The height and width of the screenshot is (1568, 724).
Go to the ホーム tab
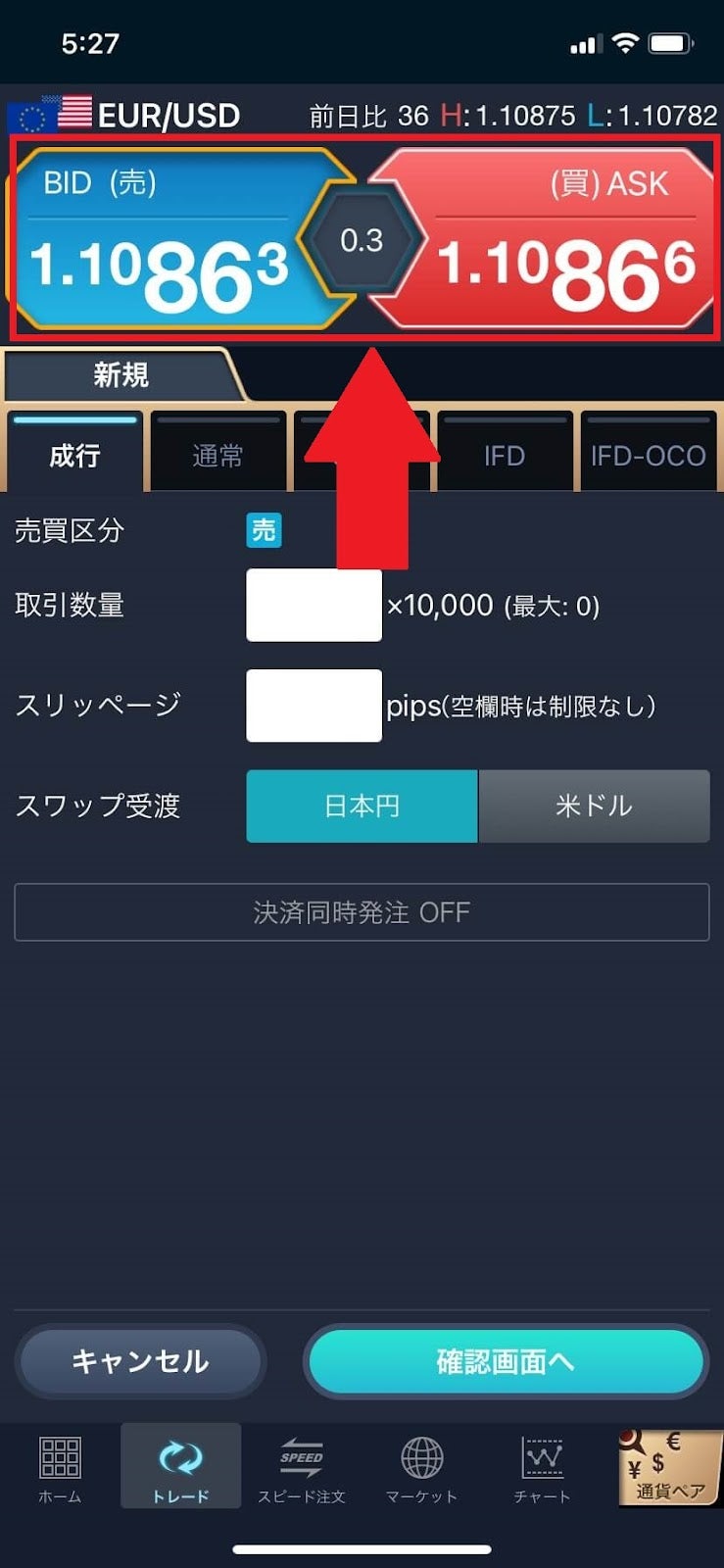(60, 1467)
